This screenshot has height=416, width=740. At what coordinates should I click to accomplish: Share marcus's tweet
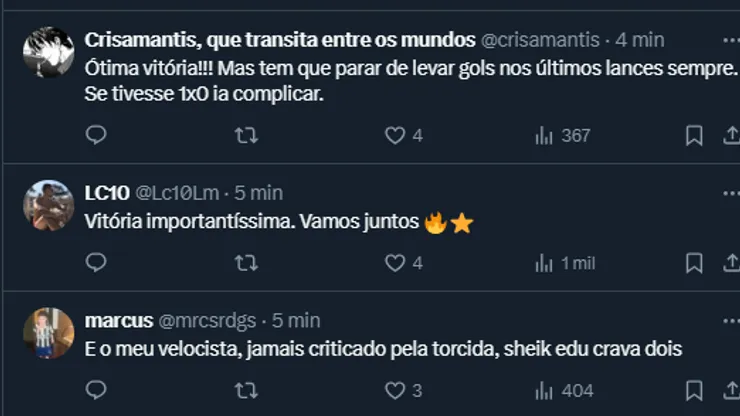[731, 390]
